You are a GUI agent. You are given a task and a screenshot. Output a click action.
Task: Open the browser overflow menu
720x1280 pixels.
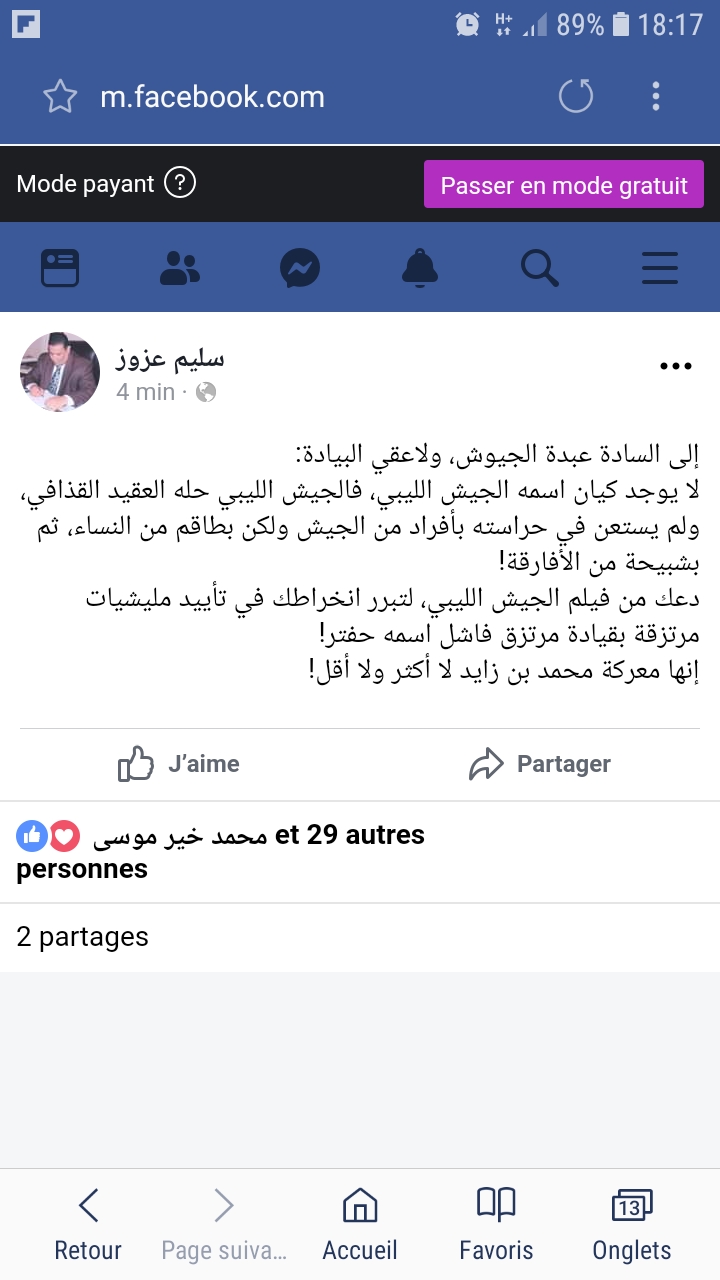pos(656,97)
